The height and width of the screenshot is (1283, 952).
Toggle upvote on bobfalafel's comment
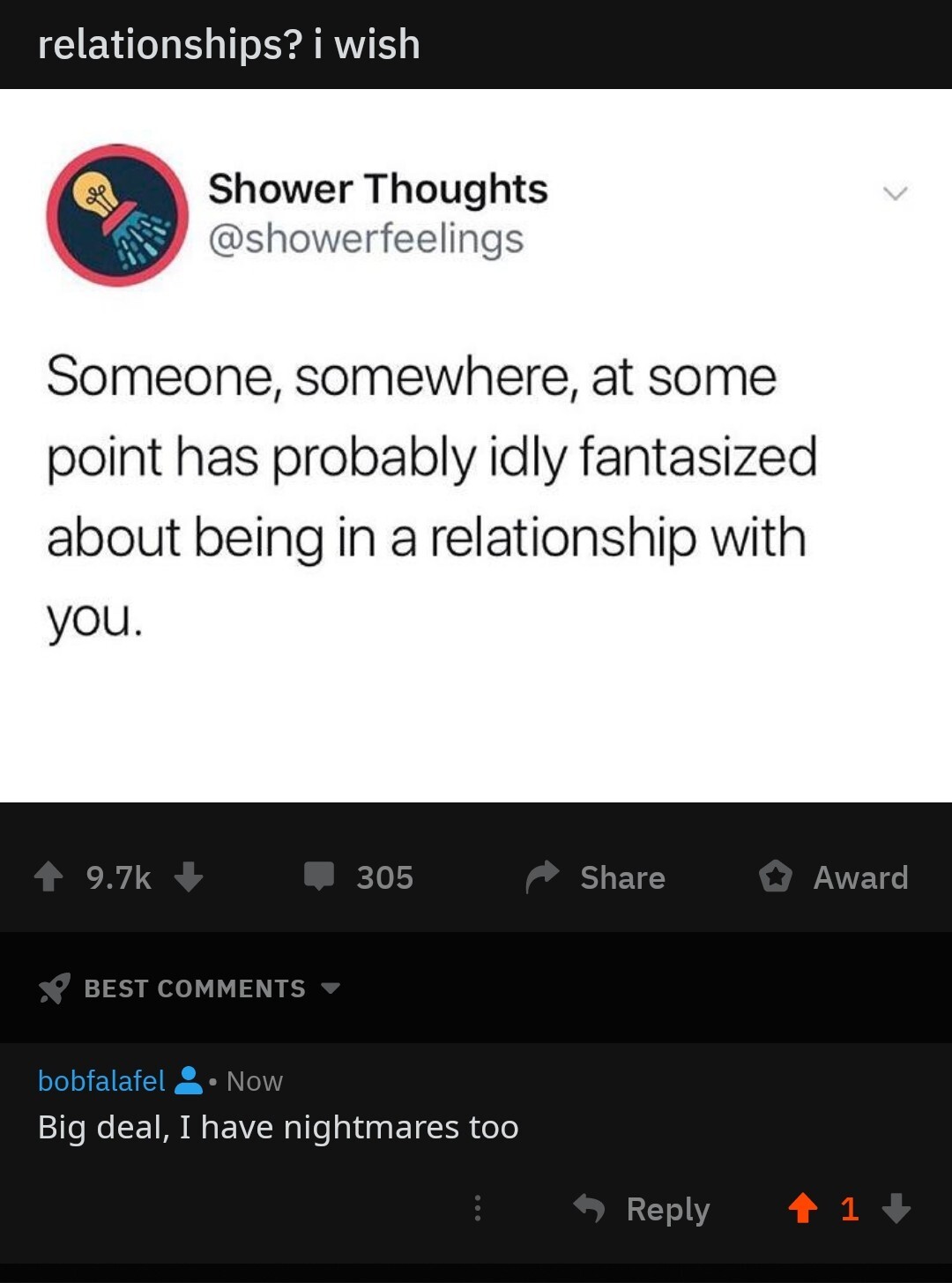(802, 1208)
